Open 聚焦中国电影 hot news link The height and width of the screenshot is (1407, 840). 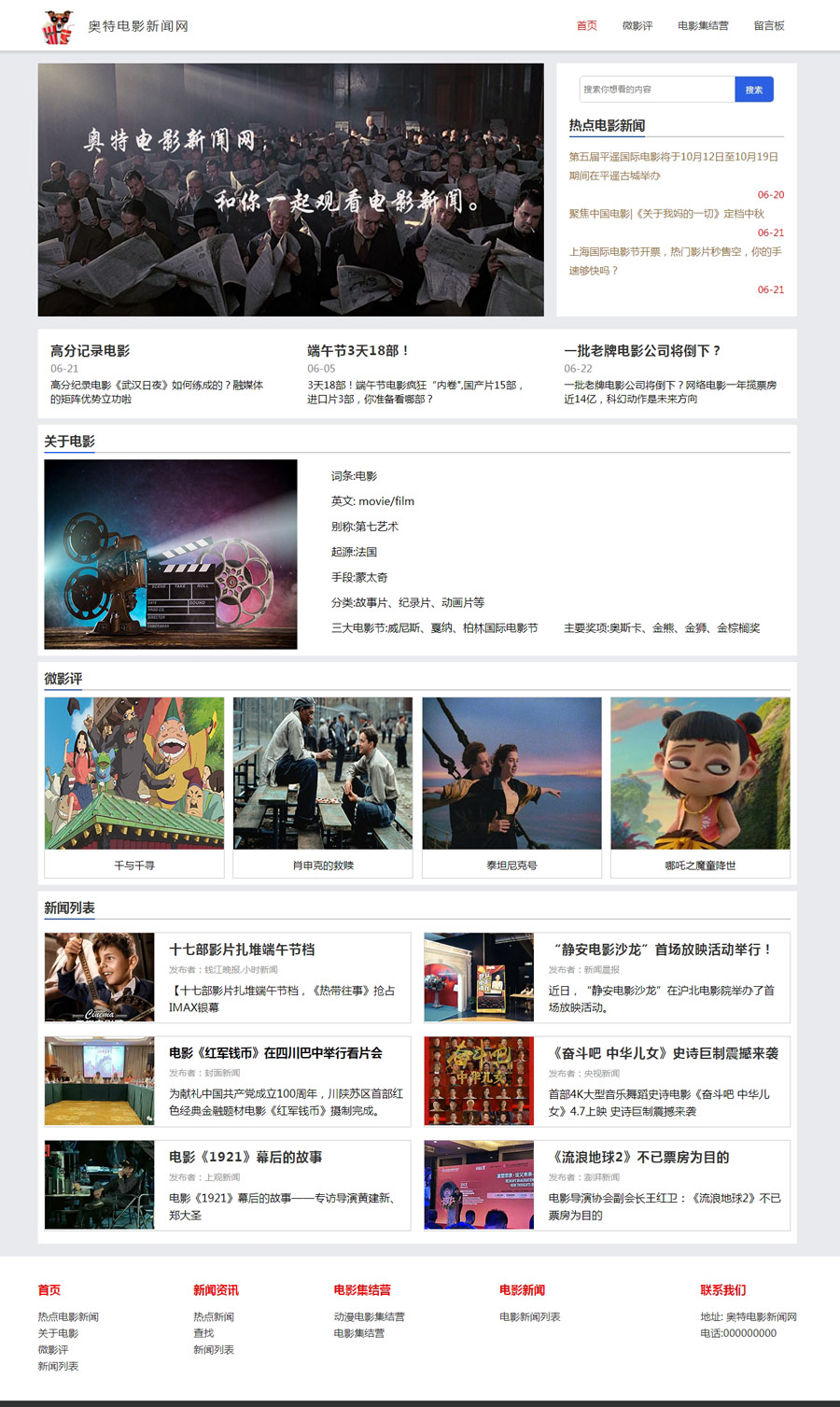point(666,214)
